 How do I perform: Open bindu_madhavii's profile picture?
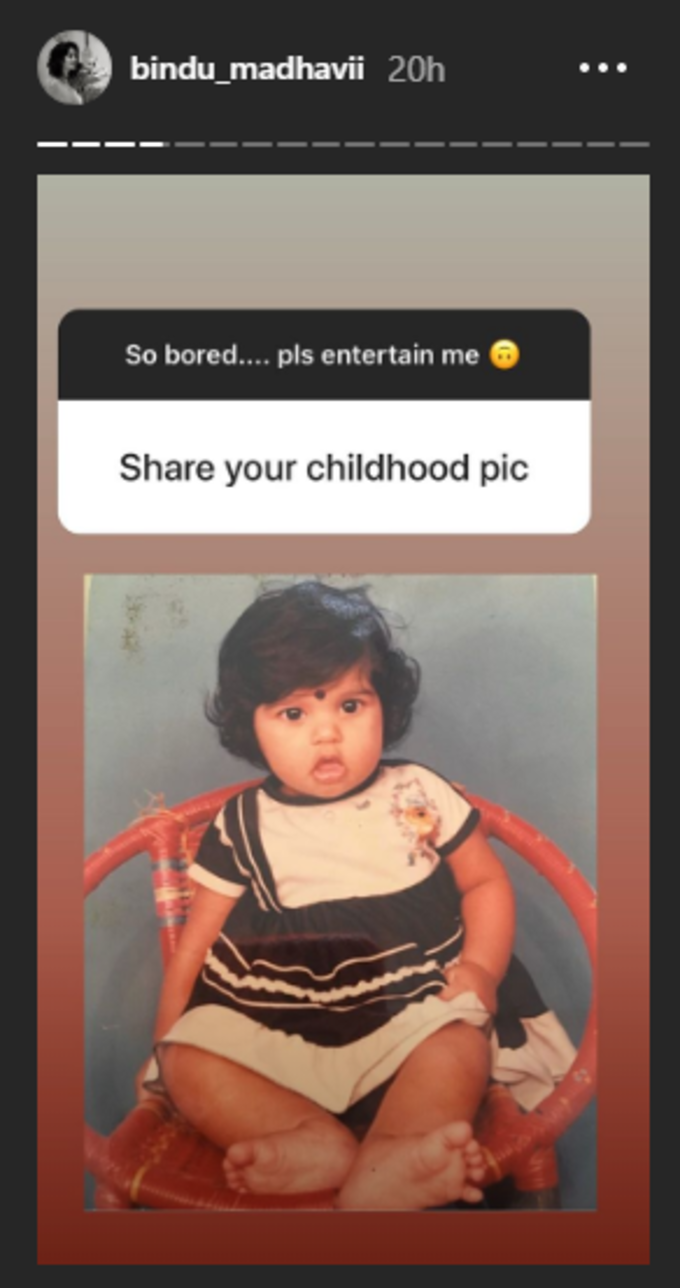coord(74,68)
